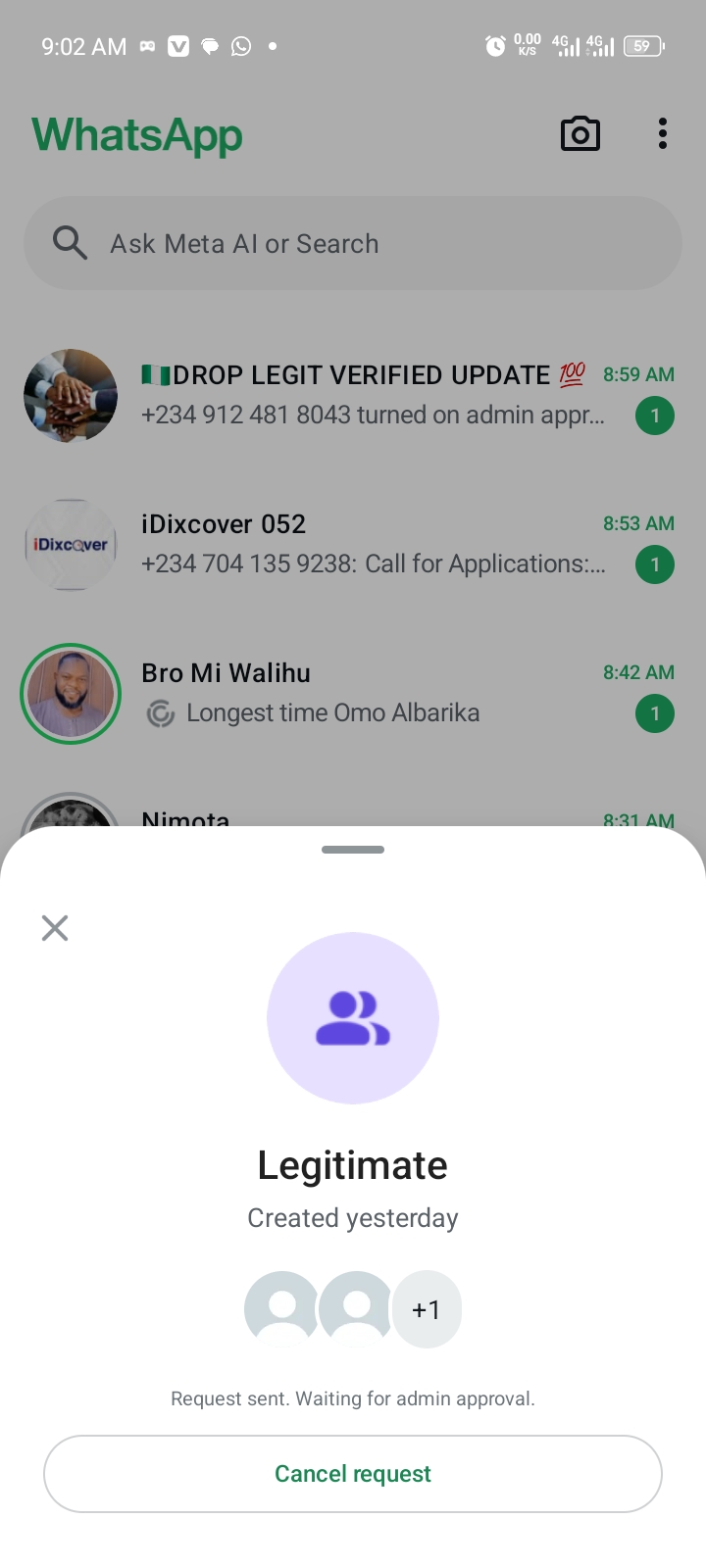Viewport: 706px width, 1568px height.
Task: Open the chat with Bro Mi Walihu
Action: pos(373,693)
